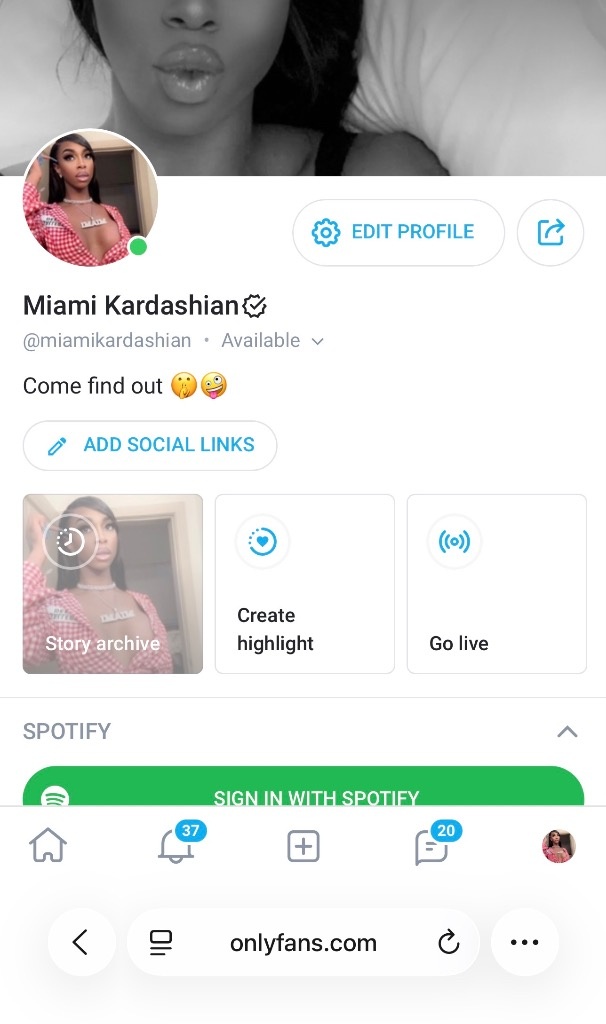Go to the home feed tab
Viewport: 606px width, 1024px height.
[48, 846]
